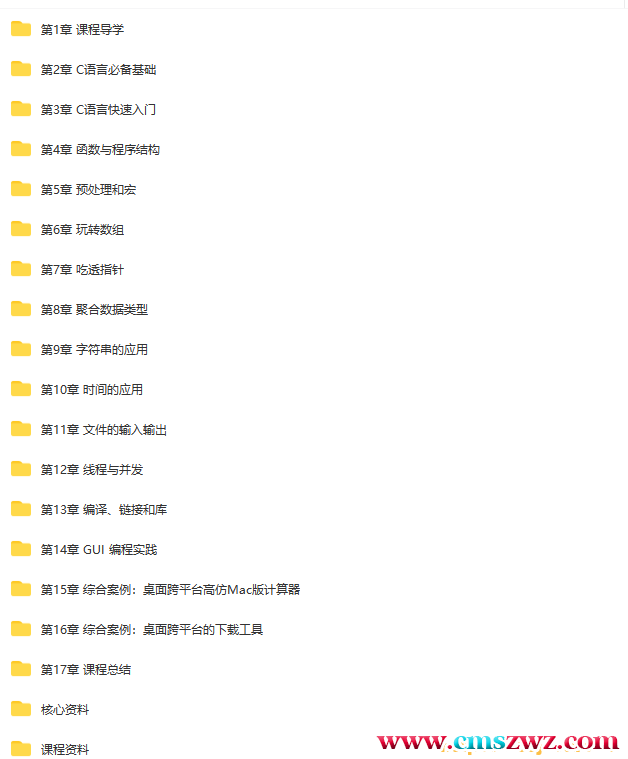The height and width of the screenshot is (759, 628).
Task: Open folder 第9章 字符串的应用
Action: coord(94,350)
